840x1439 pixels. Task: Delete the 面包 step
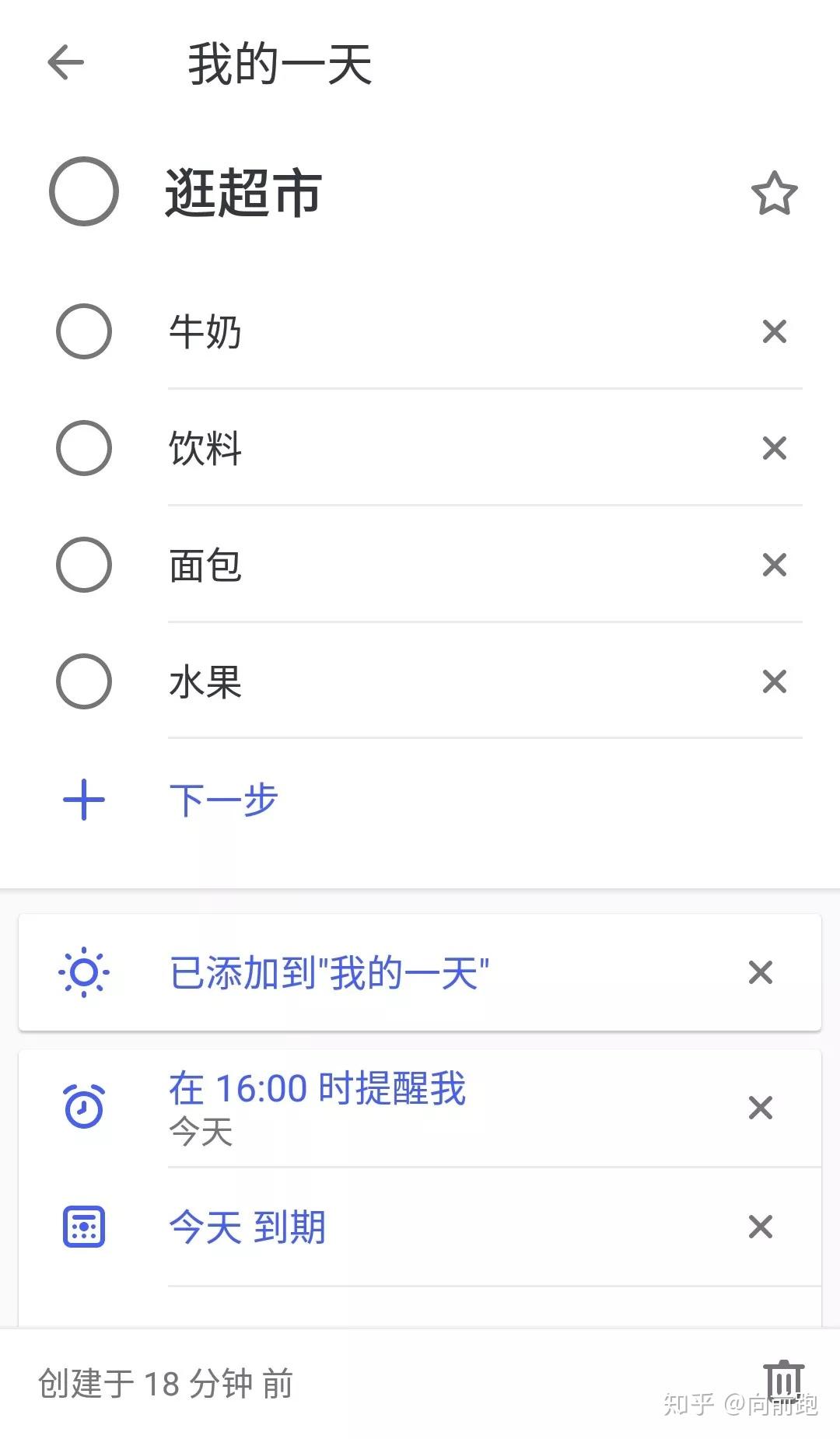tap(774, 565)
